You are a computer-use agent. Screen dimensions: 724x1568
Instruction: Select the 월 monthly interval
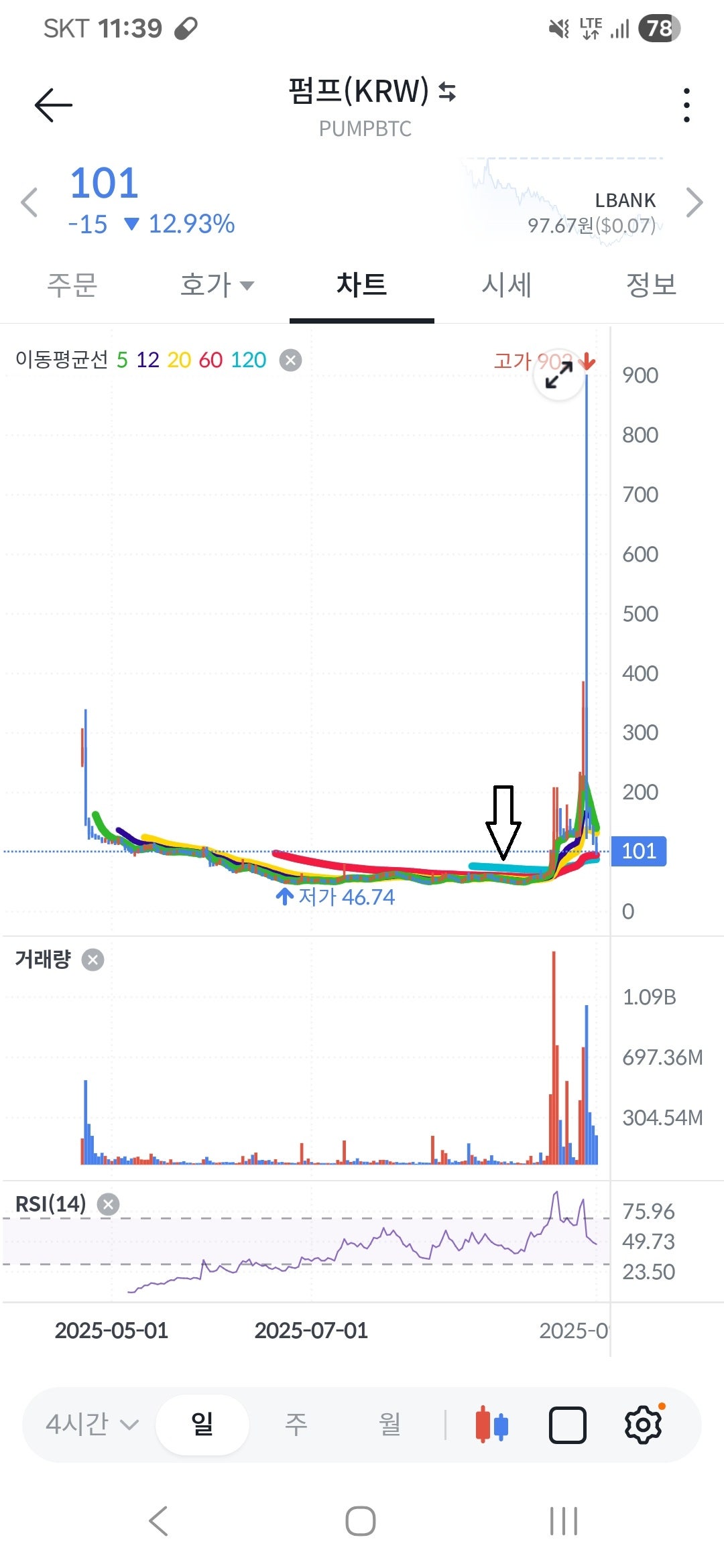point(389,1424)
